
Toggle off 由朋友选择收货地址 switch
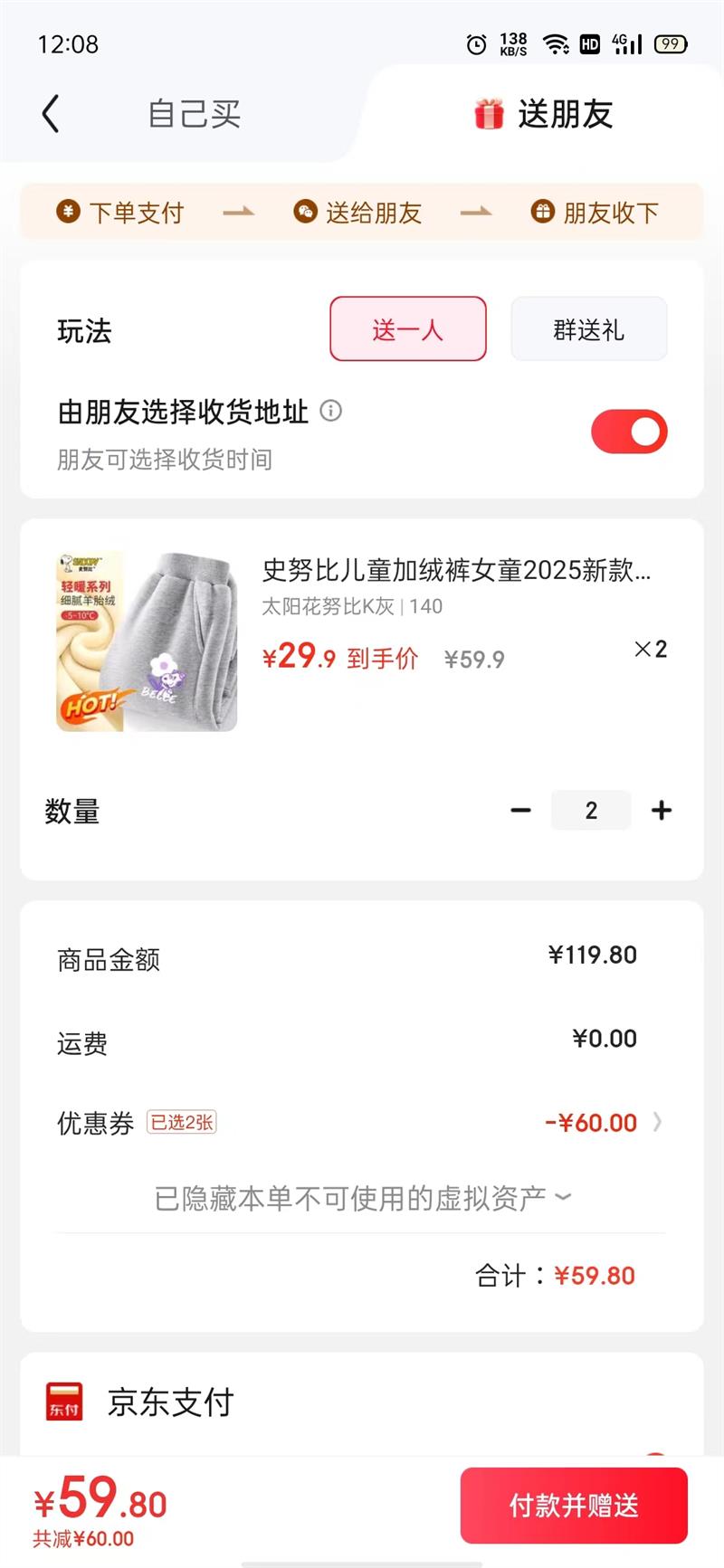pyautogui.click(x=628, y=431)
